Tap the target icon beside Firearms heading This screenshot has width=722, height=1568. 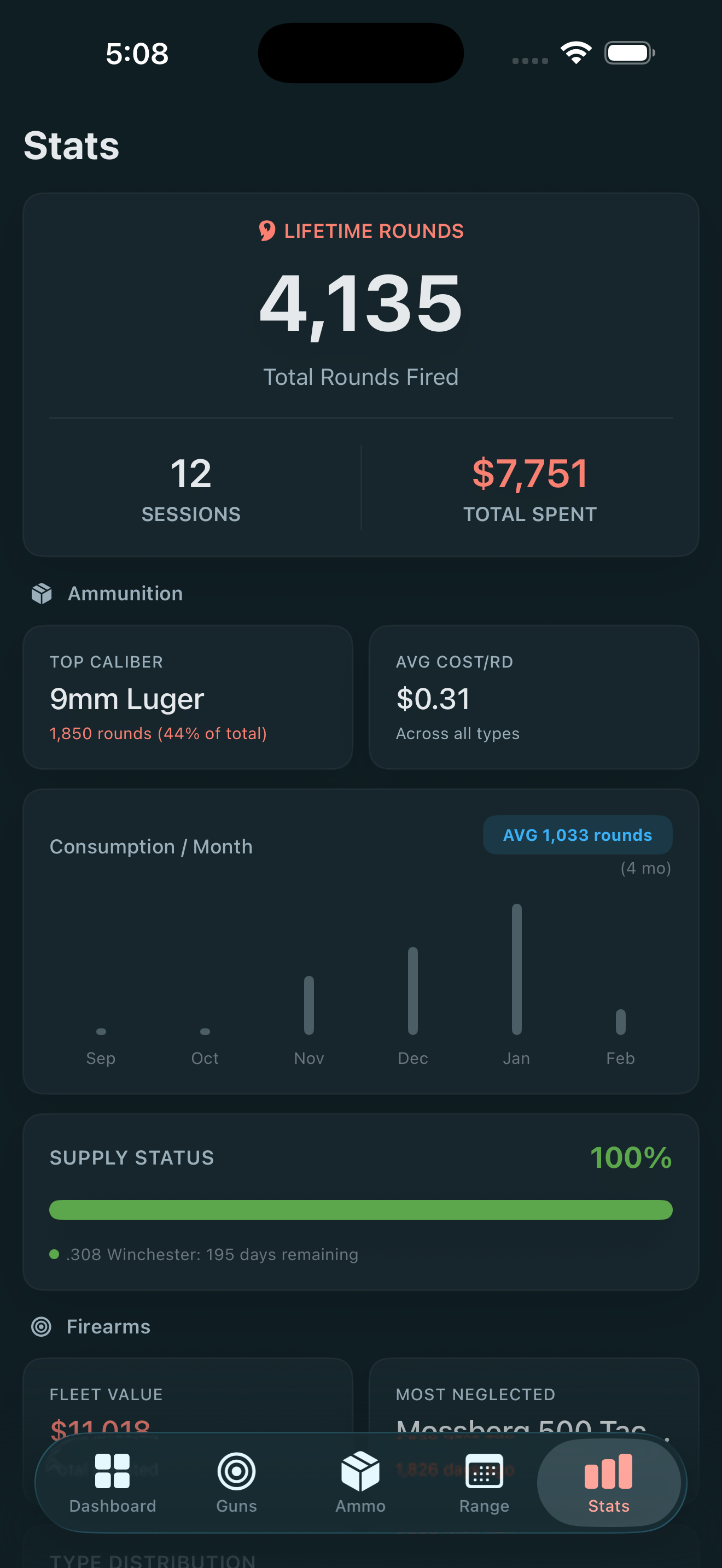[x=43, y=1326]
